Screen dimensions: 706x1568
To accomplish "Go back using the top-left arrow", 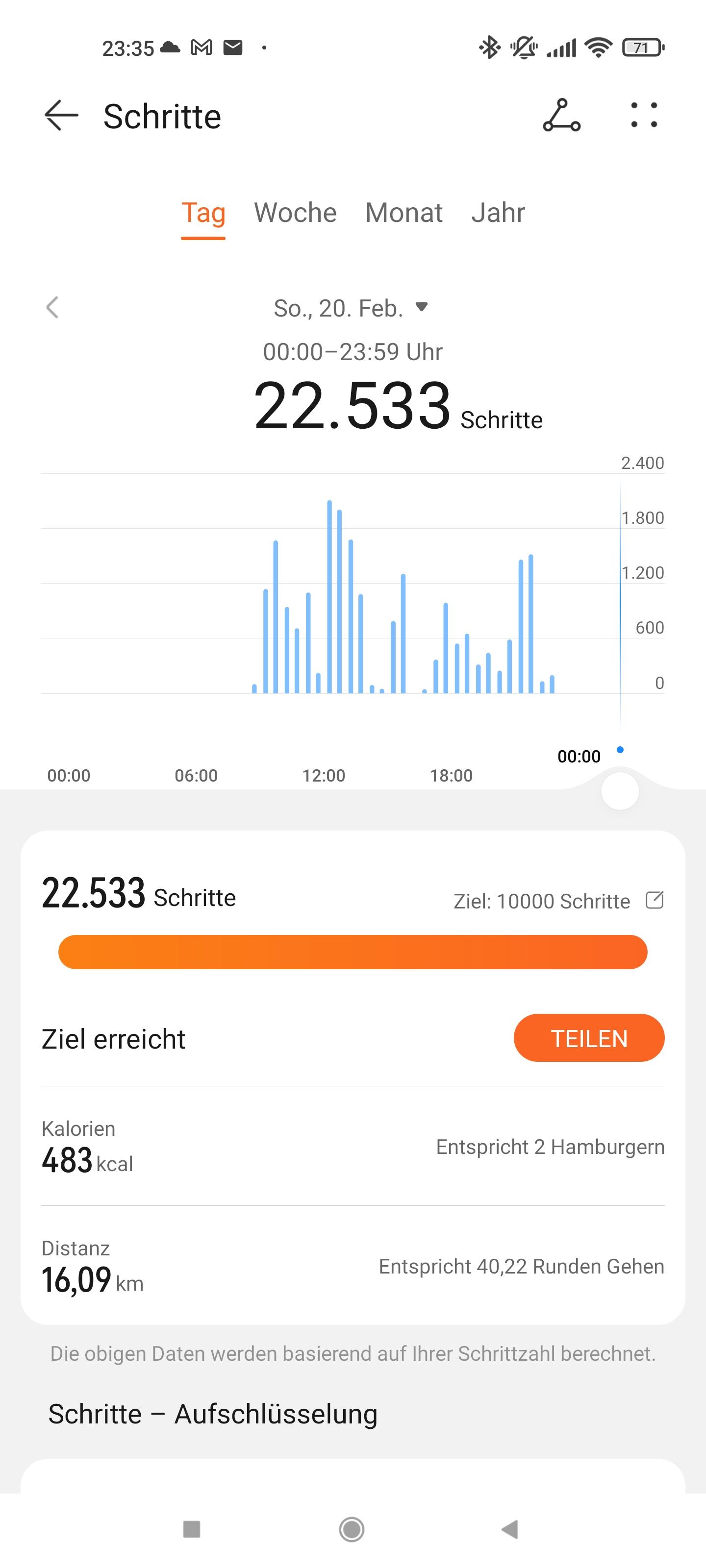I will click(61, 115).
